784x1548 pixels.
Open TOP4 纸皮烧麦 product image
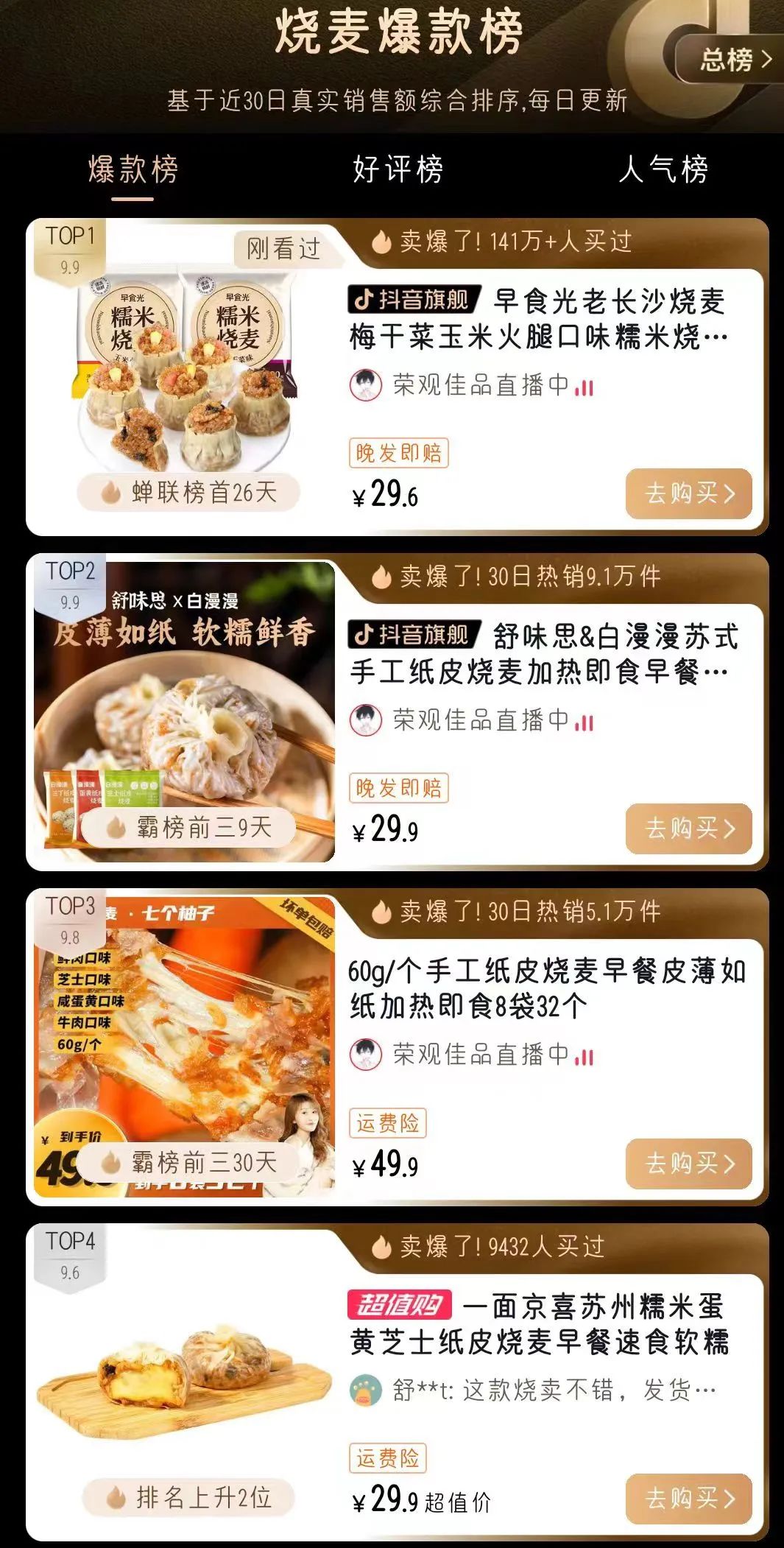(184, 1377)
